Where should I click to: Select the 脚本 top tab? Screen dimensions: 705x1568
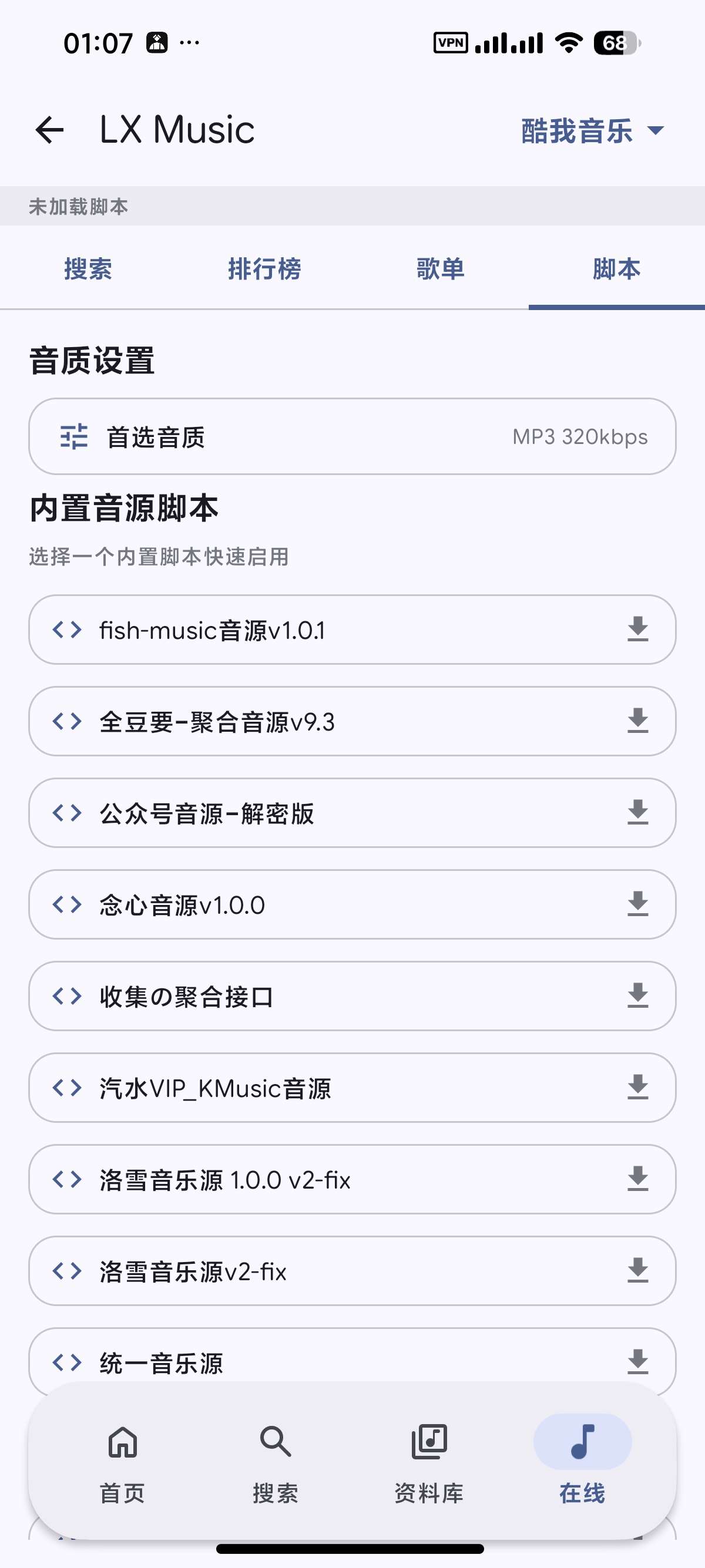tap(617, 268)
